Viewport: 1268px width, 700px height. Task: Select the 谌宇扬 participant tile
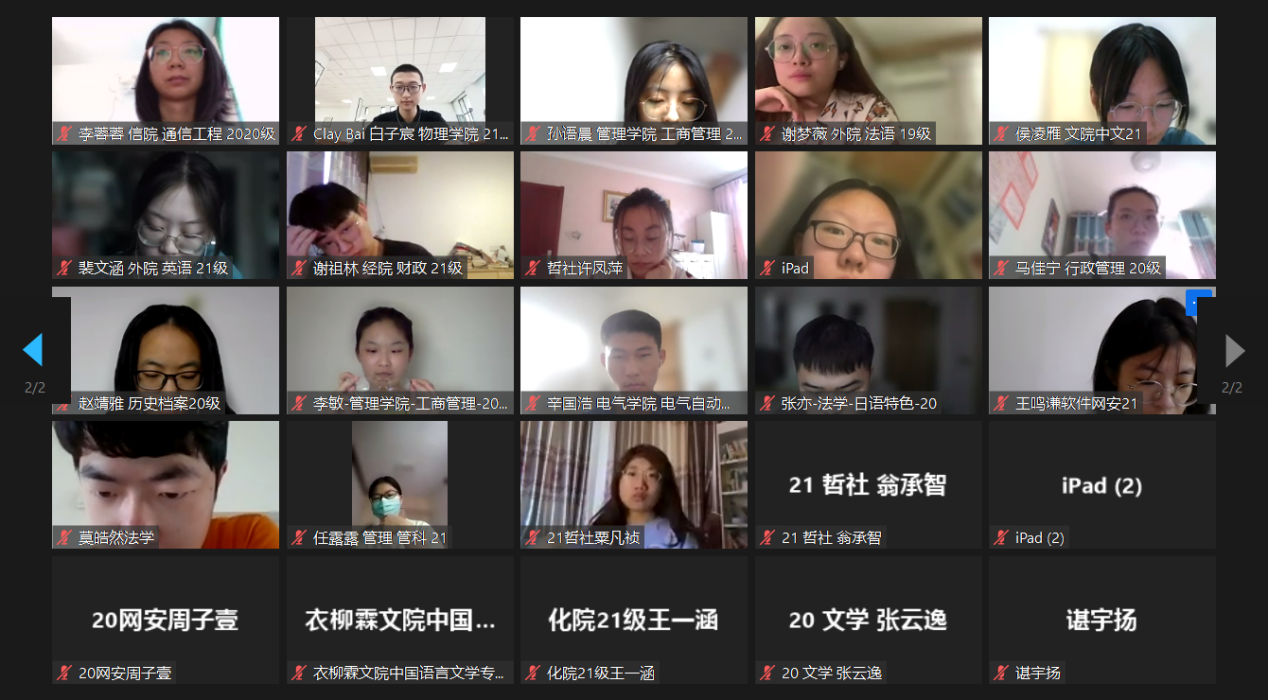coord(1102,620)
